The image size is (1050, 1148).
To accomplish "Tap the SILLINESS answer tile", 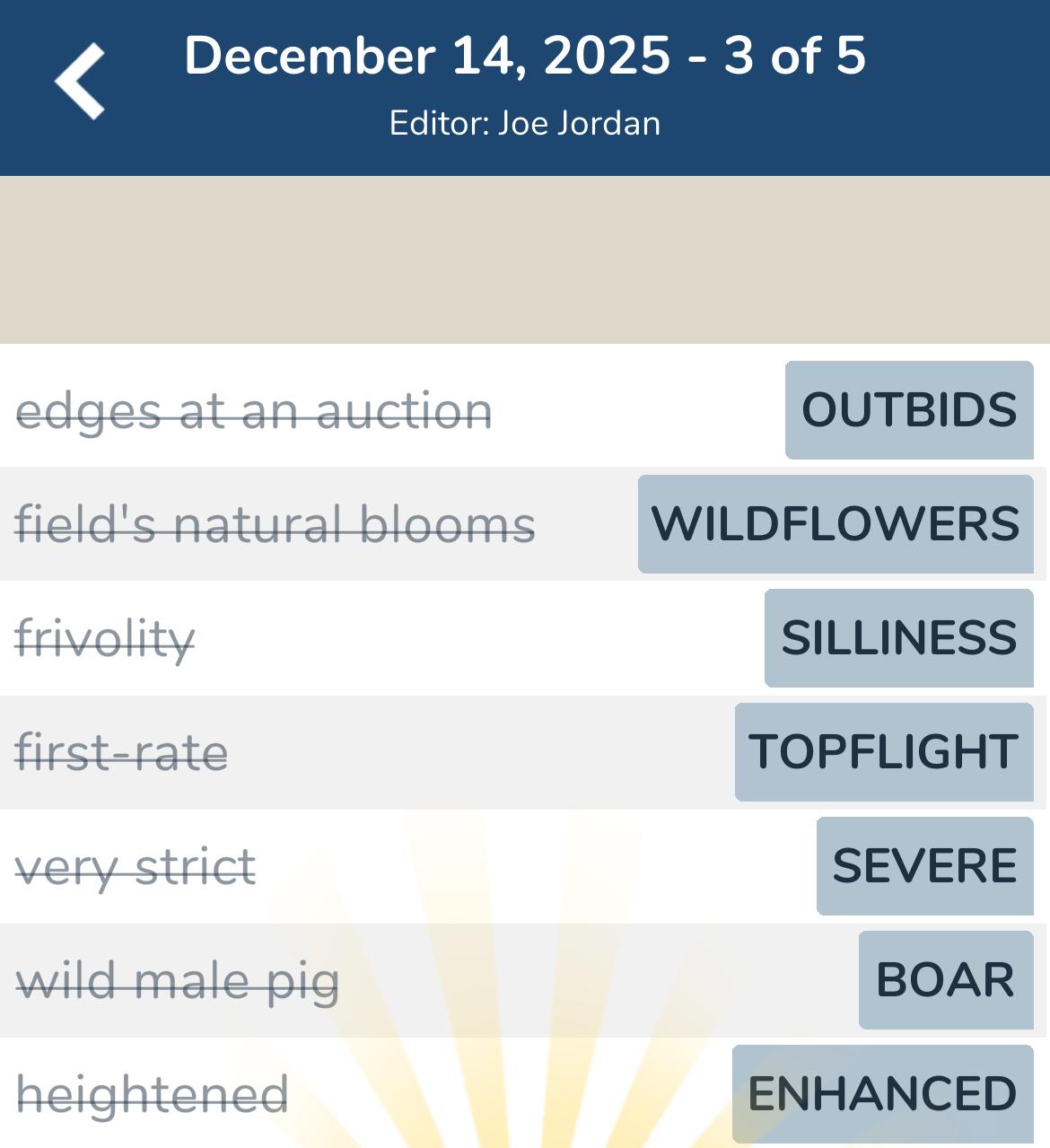I will 897,638.
